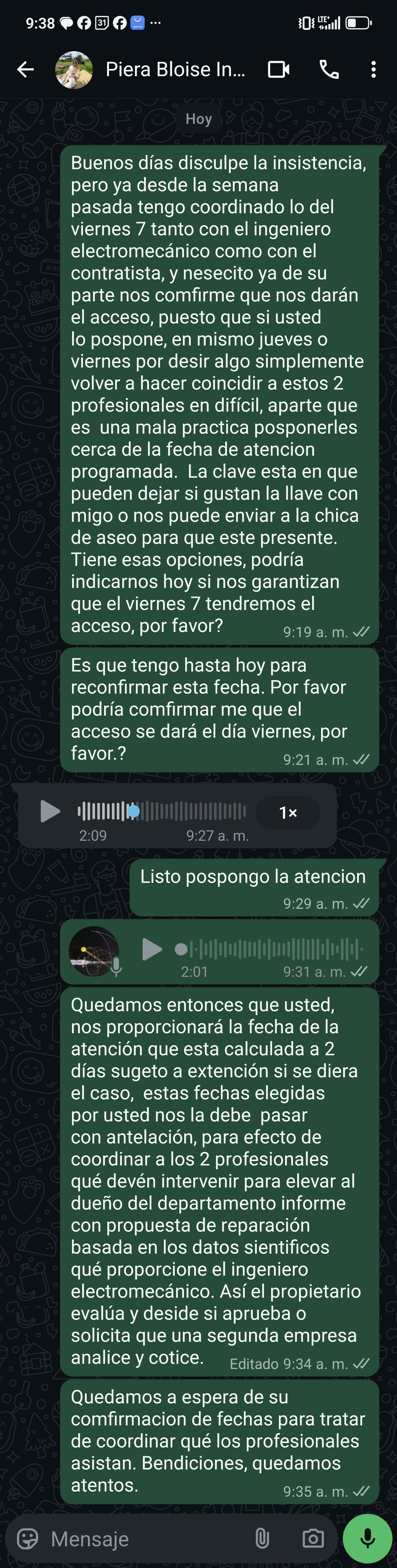Start a voice call
Image resolution: width=397 pixels, height=1568 pixels.
329,69
